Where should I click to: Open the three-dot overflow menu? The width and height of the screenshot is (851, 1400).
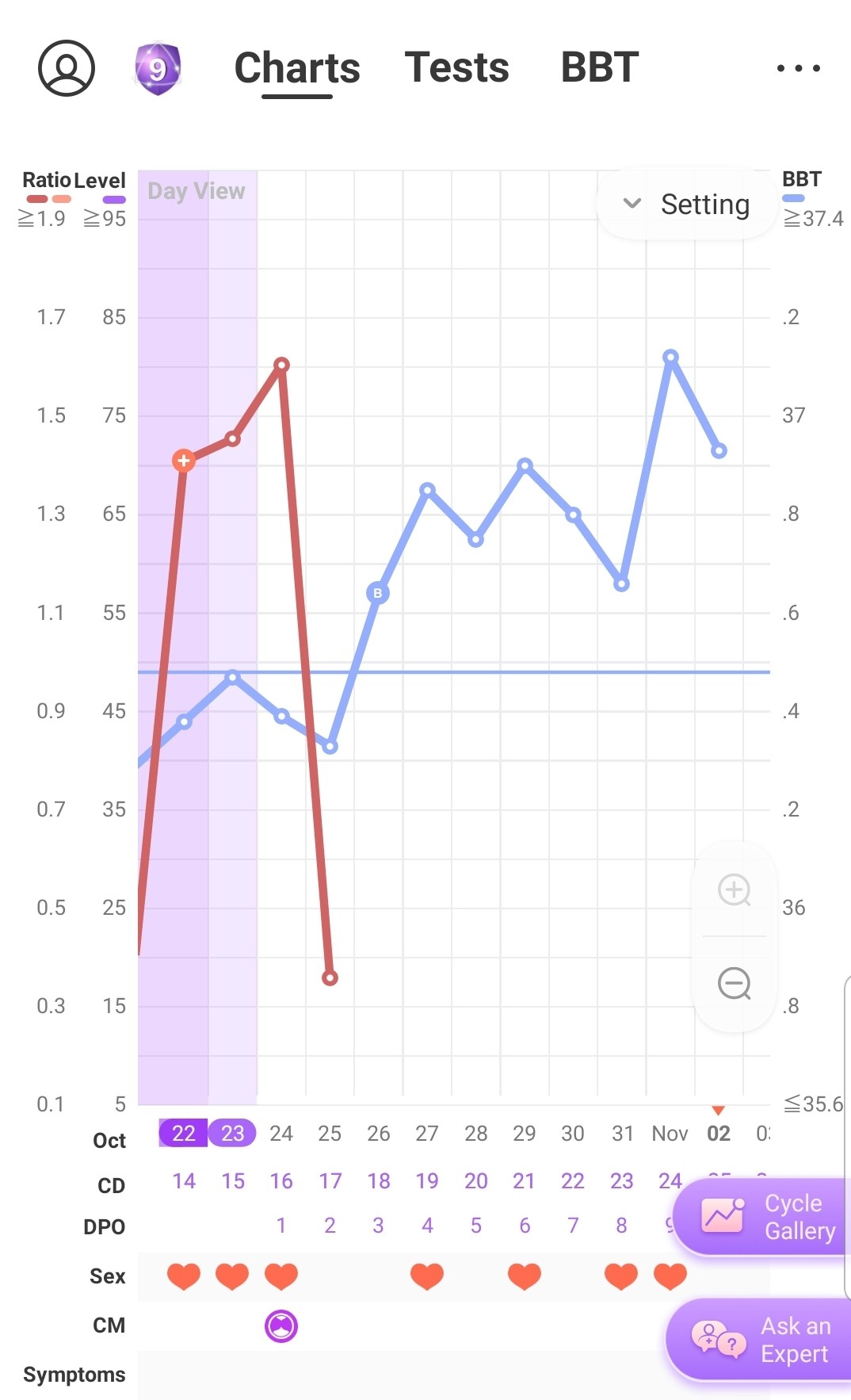(798, 68)
